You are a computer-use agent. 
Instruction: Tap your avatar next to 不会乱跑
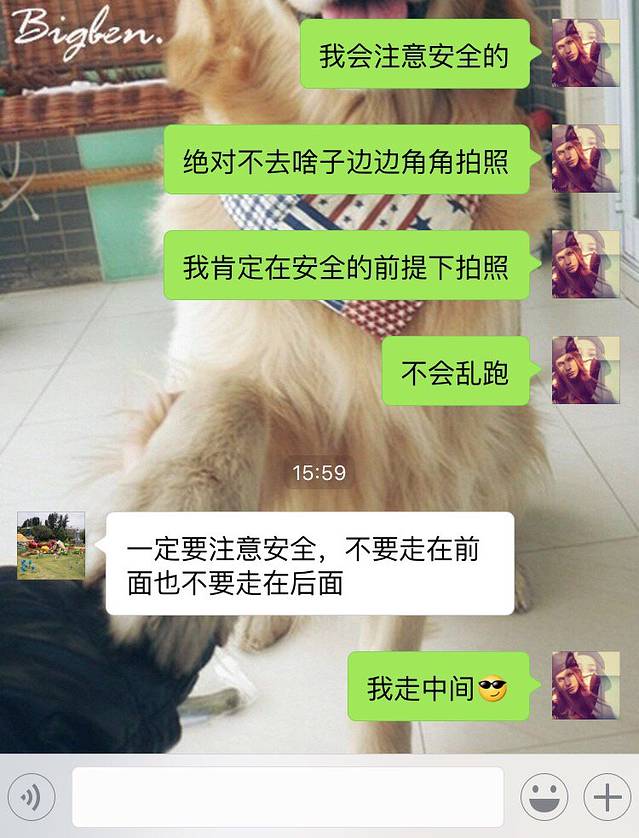(586, 370)
